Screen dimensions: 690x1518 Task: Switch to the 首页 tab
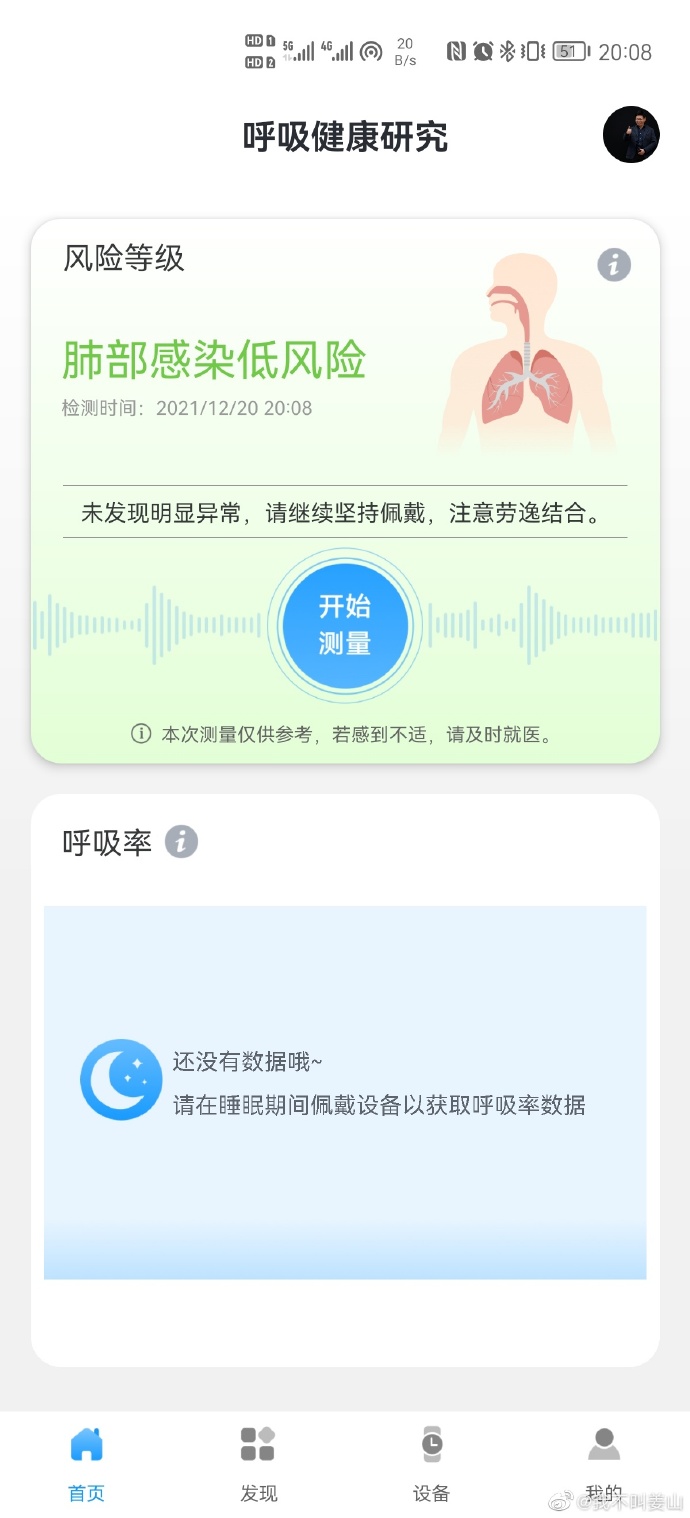tap(86, 1463)
